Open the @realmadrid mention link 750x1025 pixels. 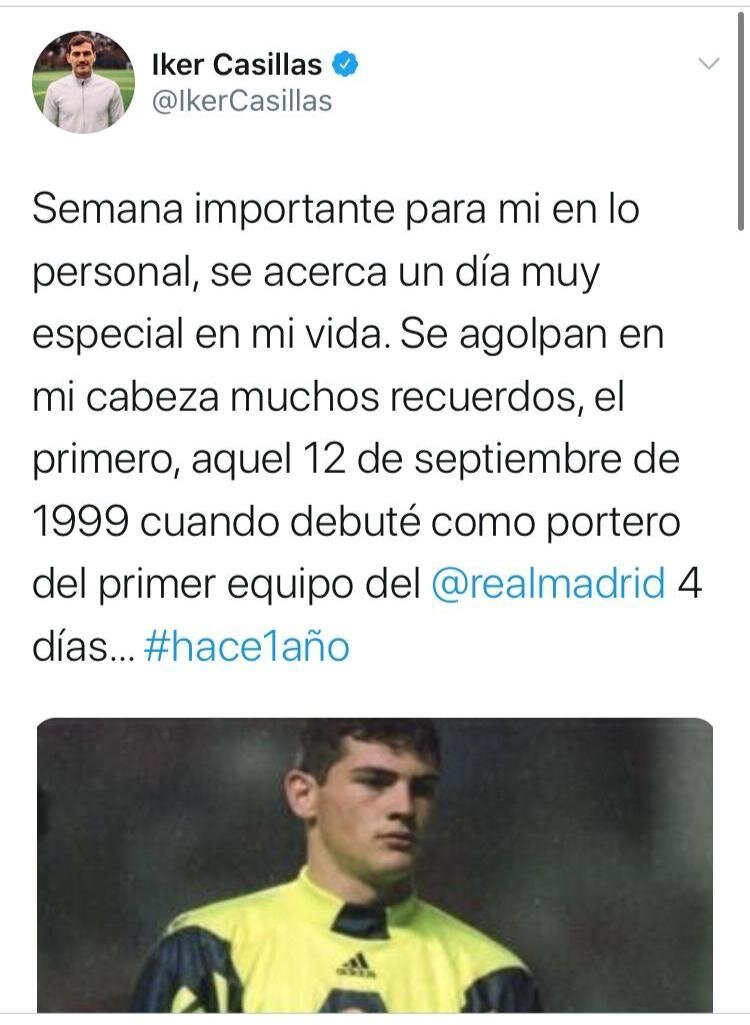click(549, 584)
